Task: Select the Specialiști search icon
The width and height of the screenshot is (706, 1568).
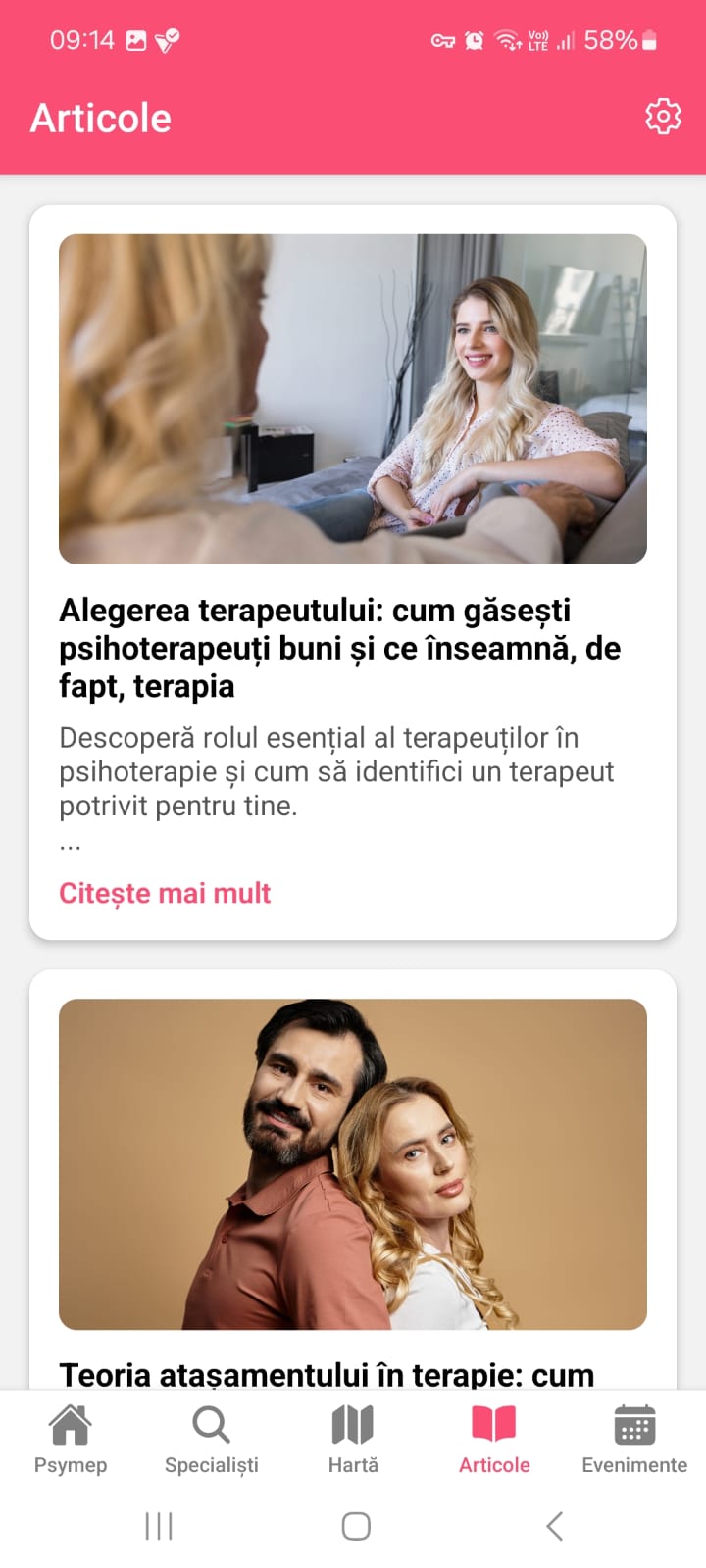Action: pyautogui.click(x=211, y=1426)
